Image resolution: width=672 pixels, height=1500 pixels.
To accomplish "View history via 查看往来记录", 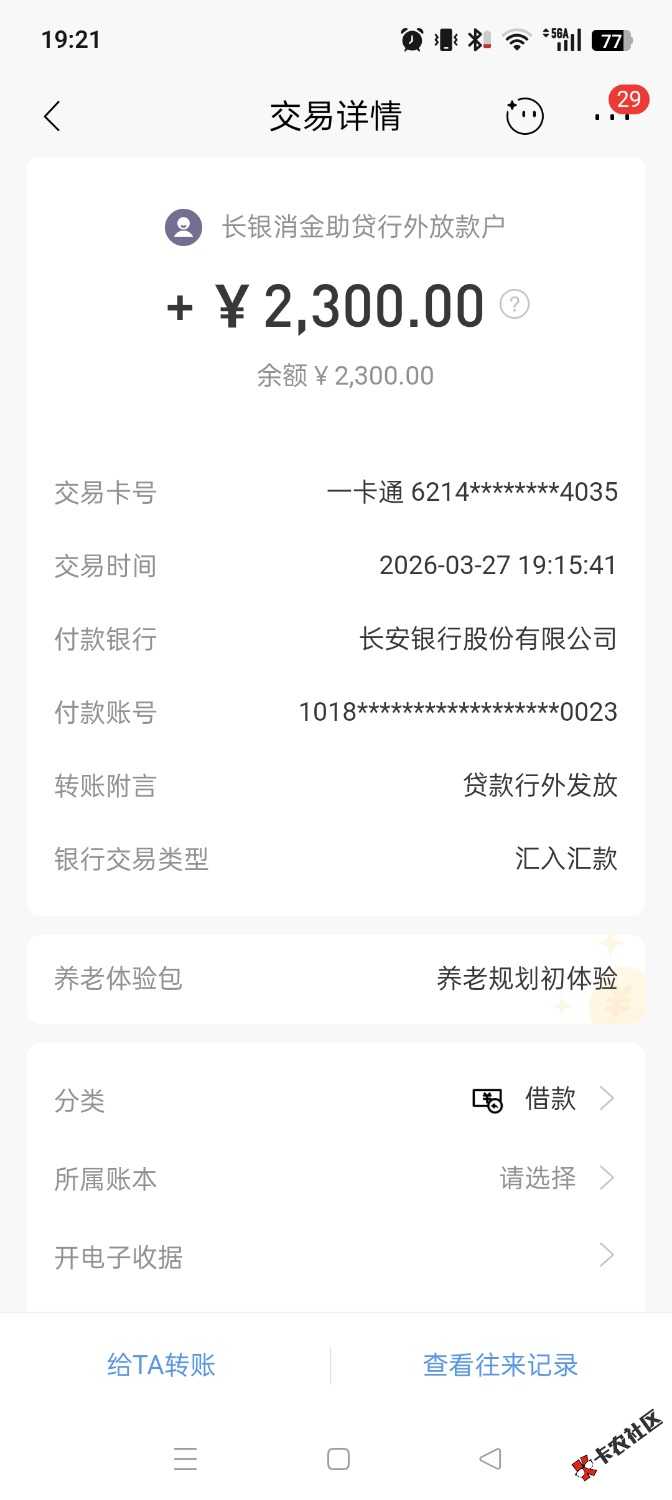I will click(500, 1365).
